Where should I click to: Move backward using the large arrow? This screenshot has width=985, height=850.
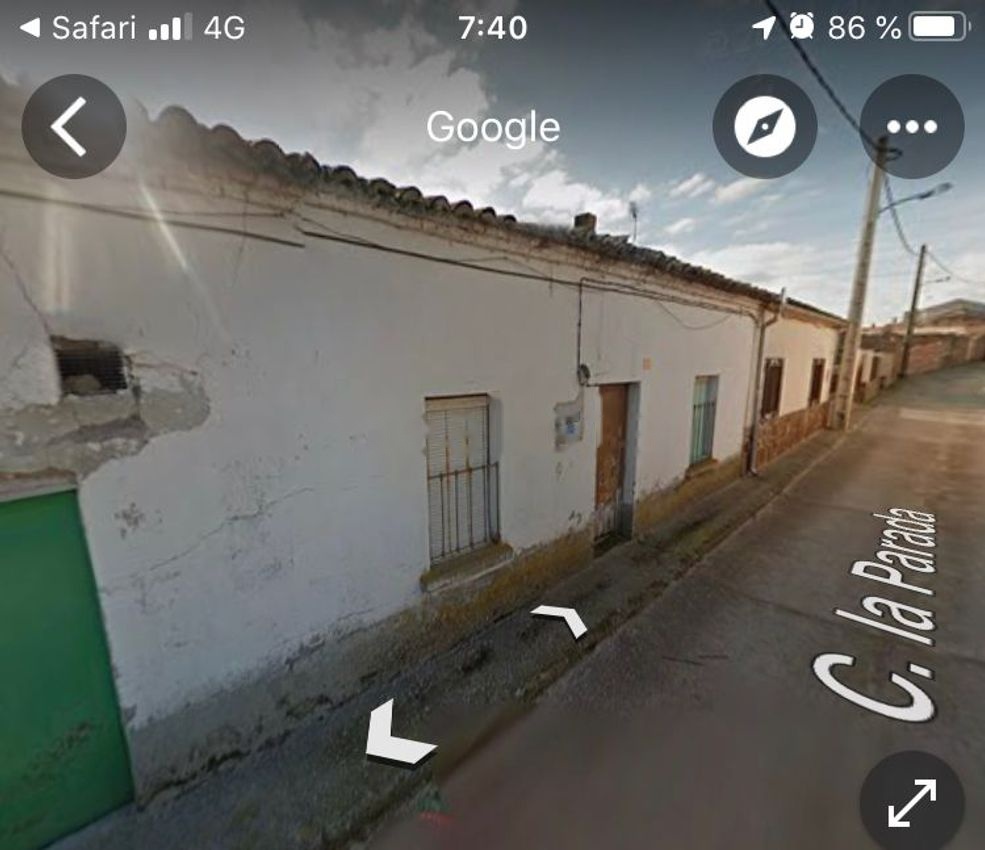[x=395, y=735]
